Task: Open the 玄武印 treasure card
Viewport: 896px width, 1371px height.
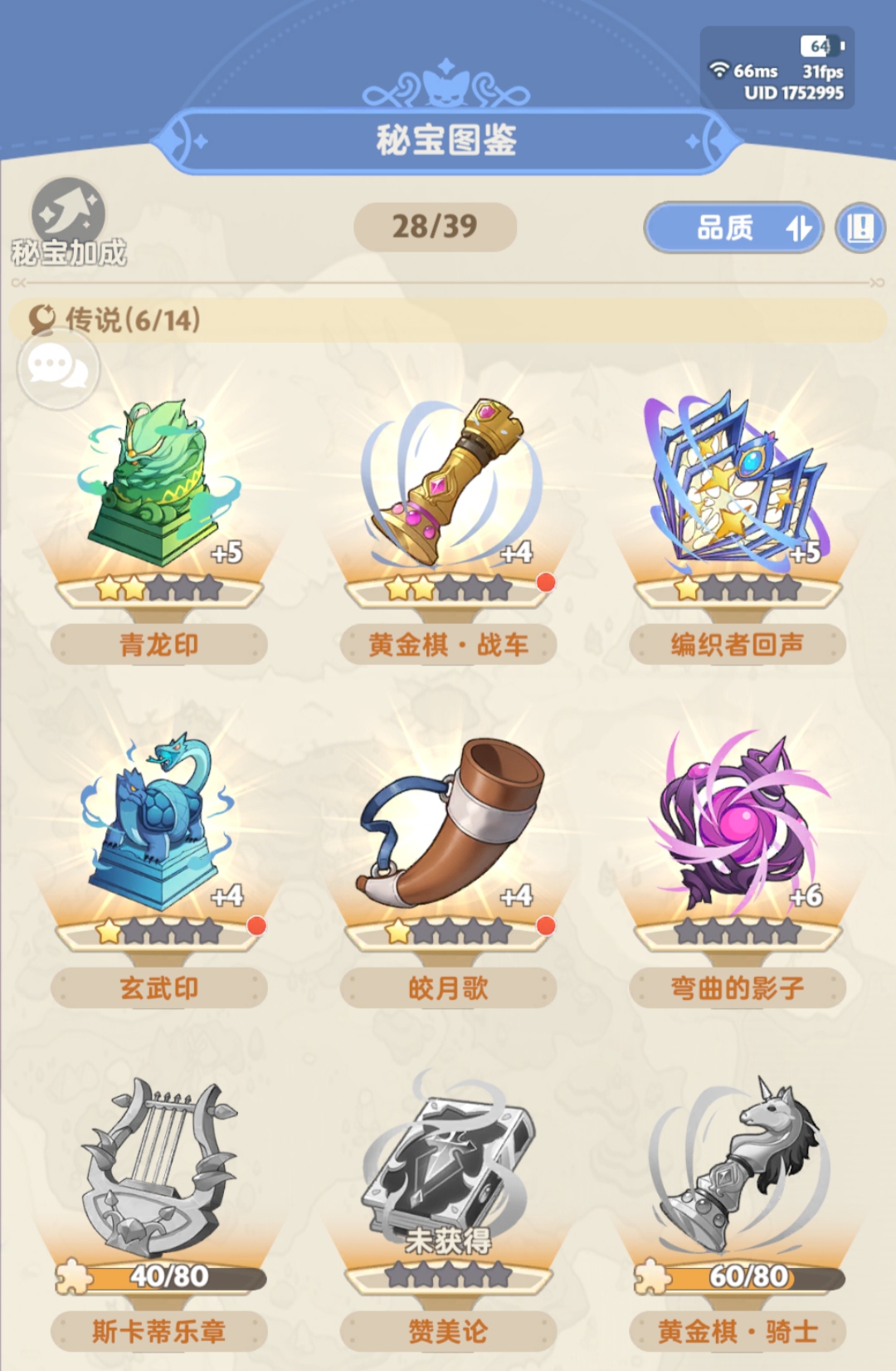Action: point(158,838)
